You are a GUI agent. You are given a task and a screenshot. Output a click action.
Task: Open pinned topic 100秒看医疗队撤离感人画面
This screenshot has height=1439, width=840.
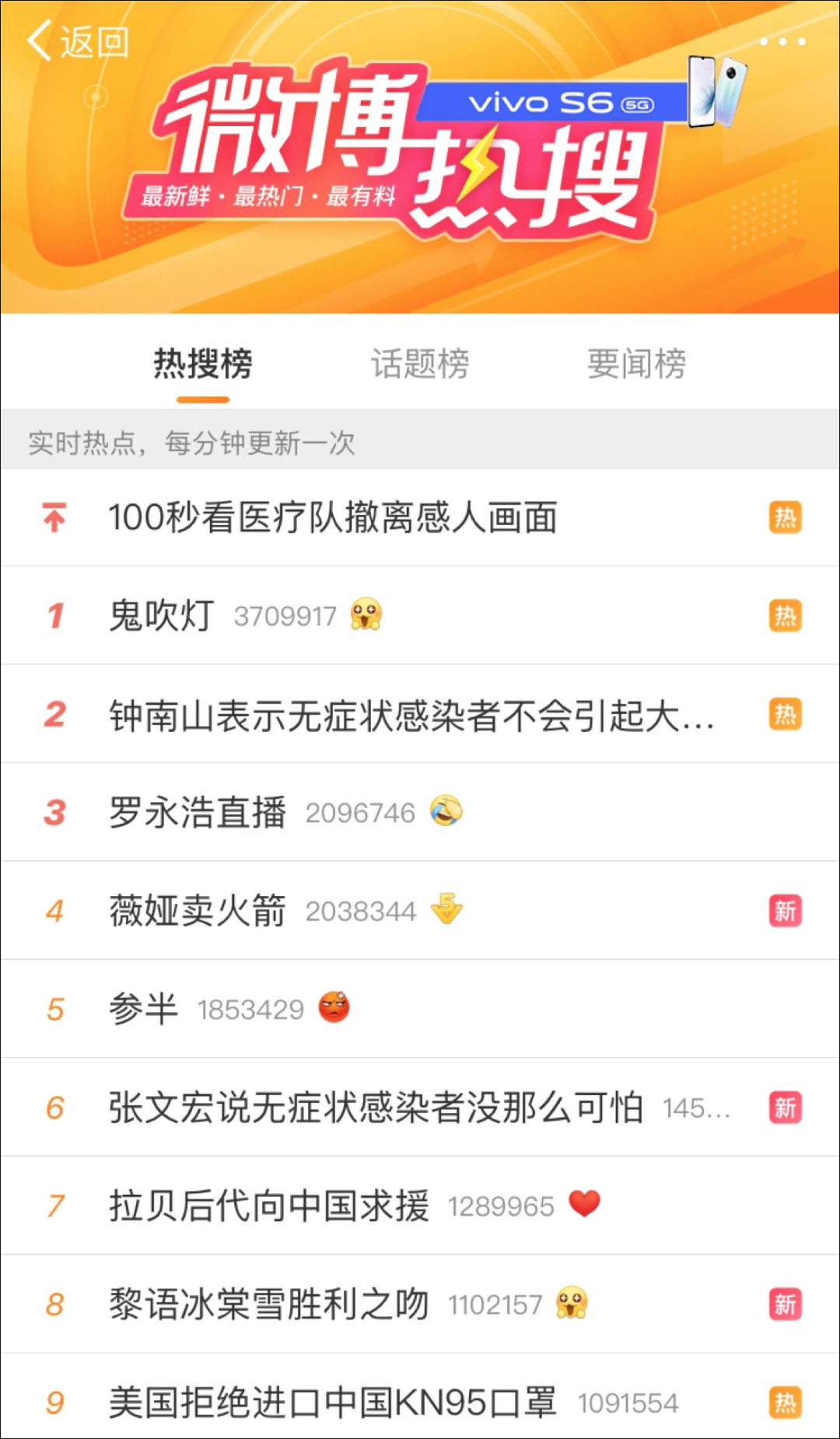420,517
